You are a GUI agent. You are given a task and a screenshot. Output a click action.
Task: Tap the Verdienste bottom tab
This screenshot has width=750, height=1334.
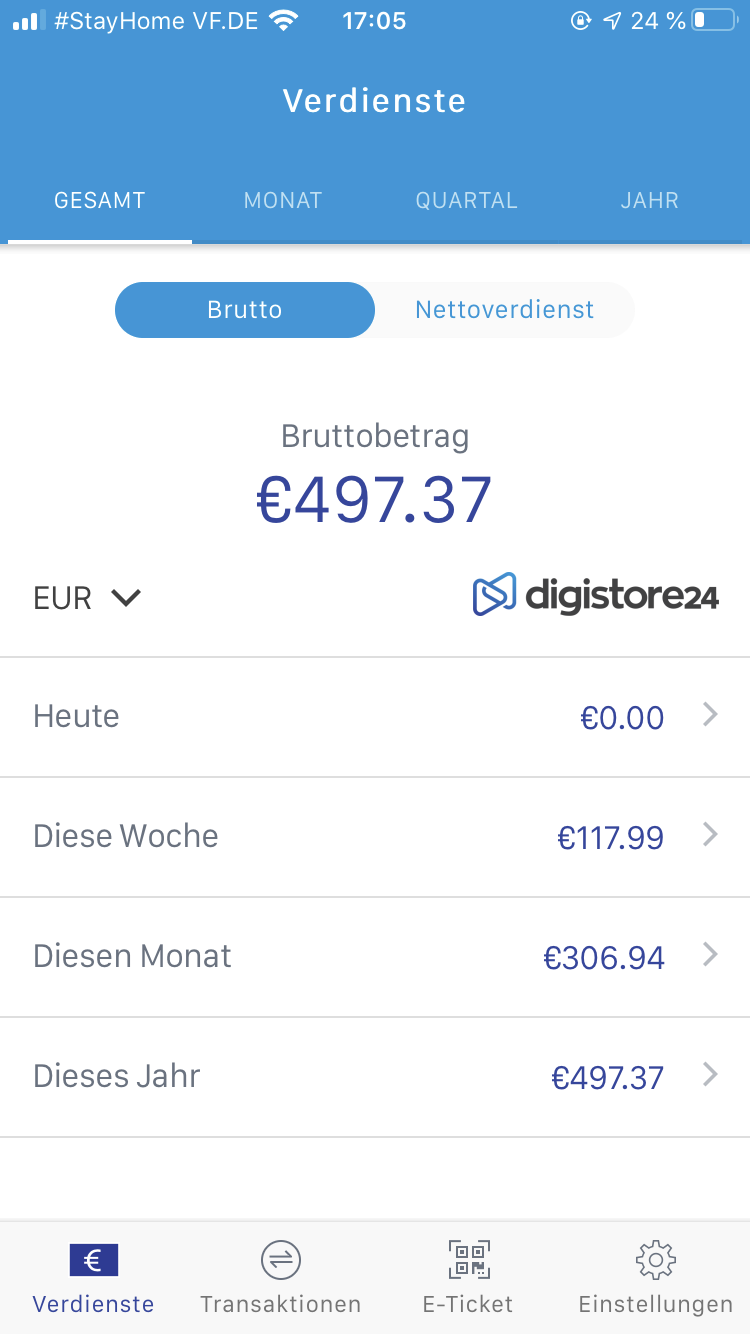pos(94,1278)
